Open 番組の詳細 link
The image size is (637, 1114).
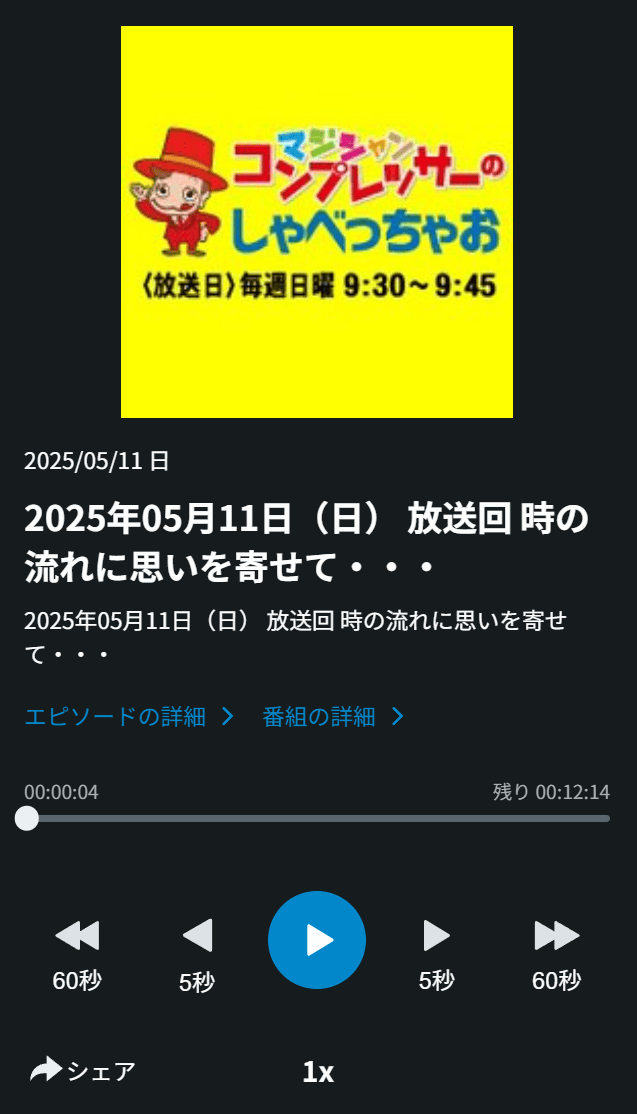[333, 716]
